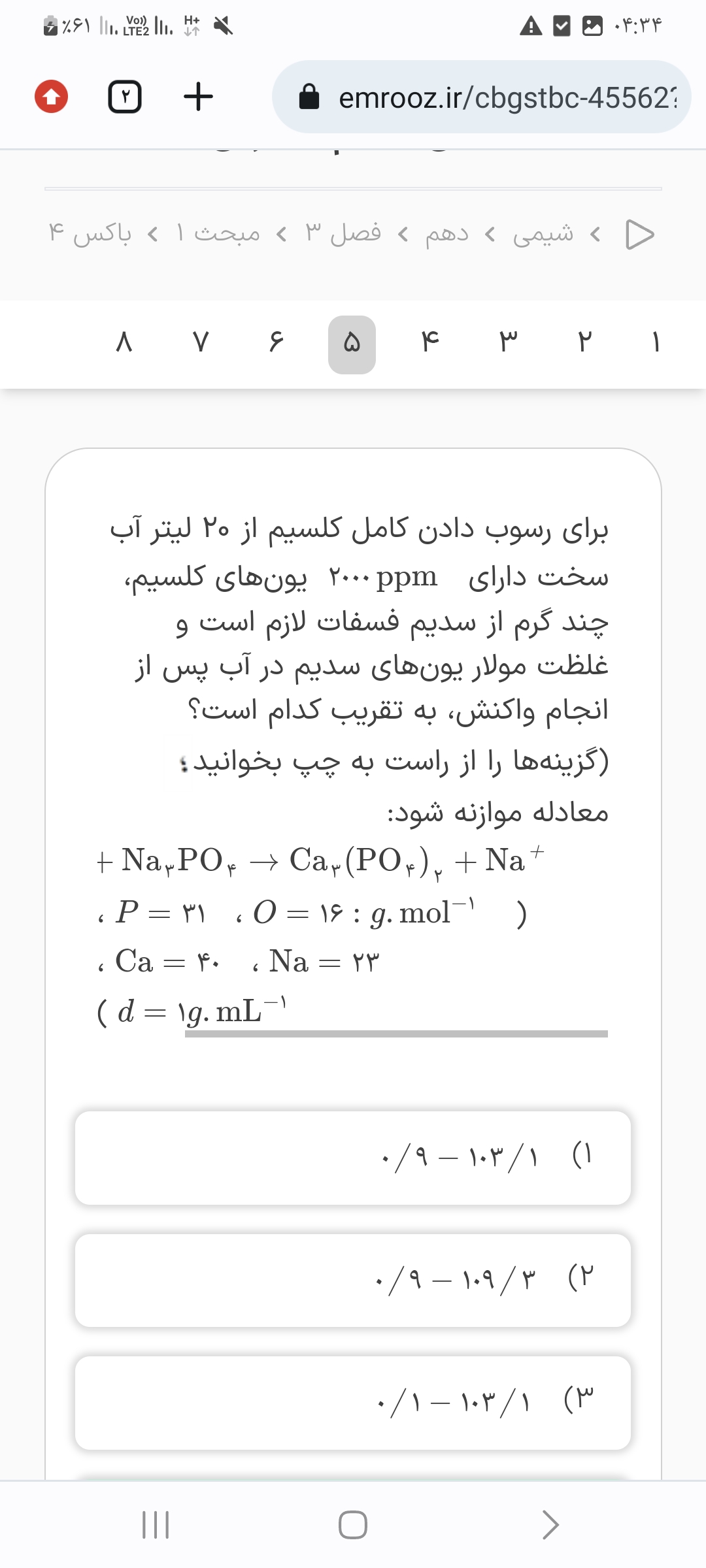Navigate to فصل ۳ breadcrumb
706x1568 pixels.
(343, 233)
